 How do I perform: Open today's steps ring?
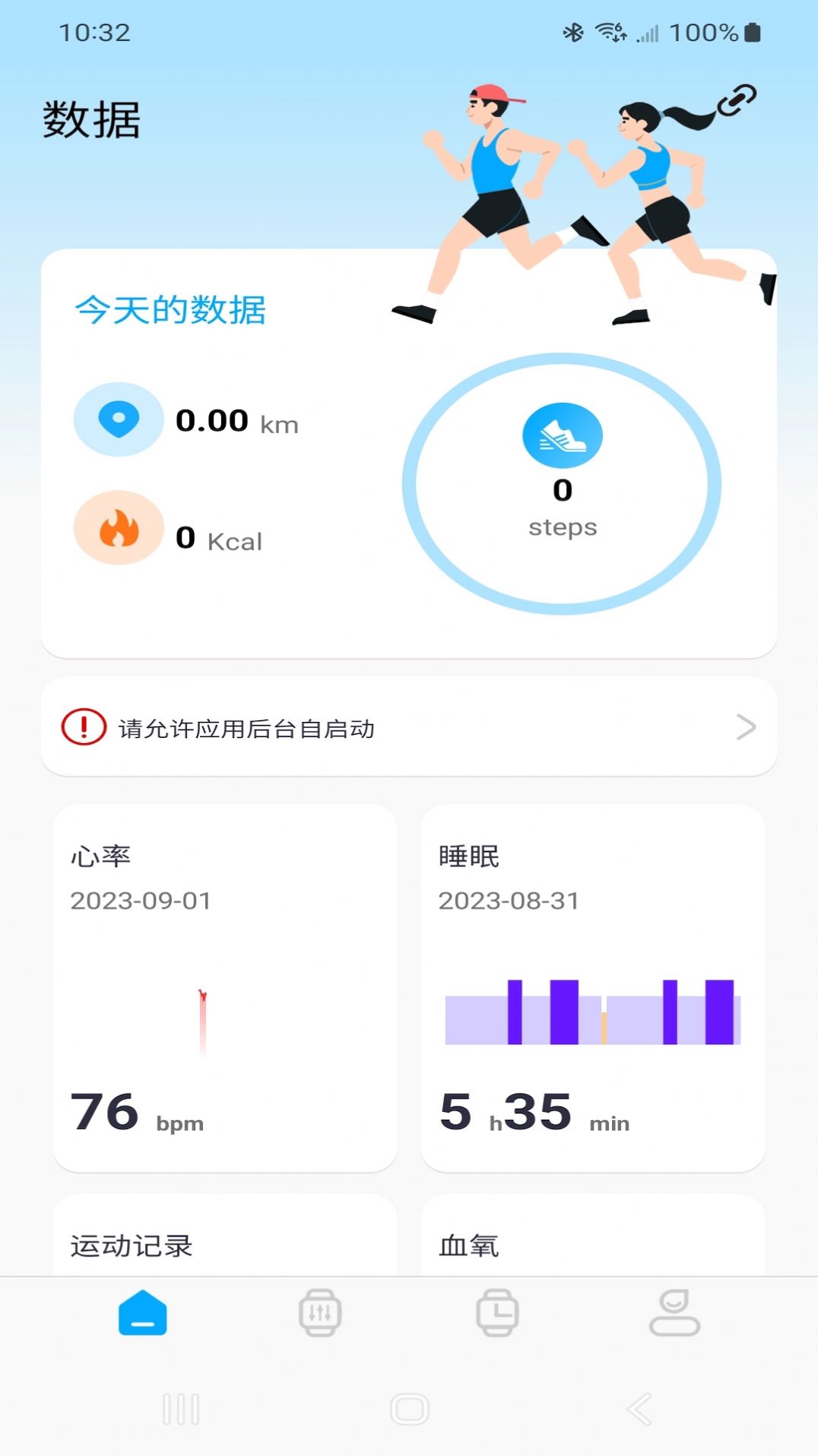tap(562, 484)
